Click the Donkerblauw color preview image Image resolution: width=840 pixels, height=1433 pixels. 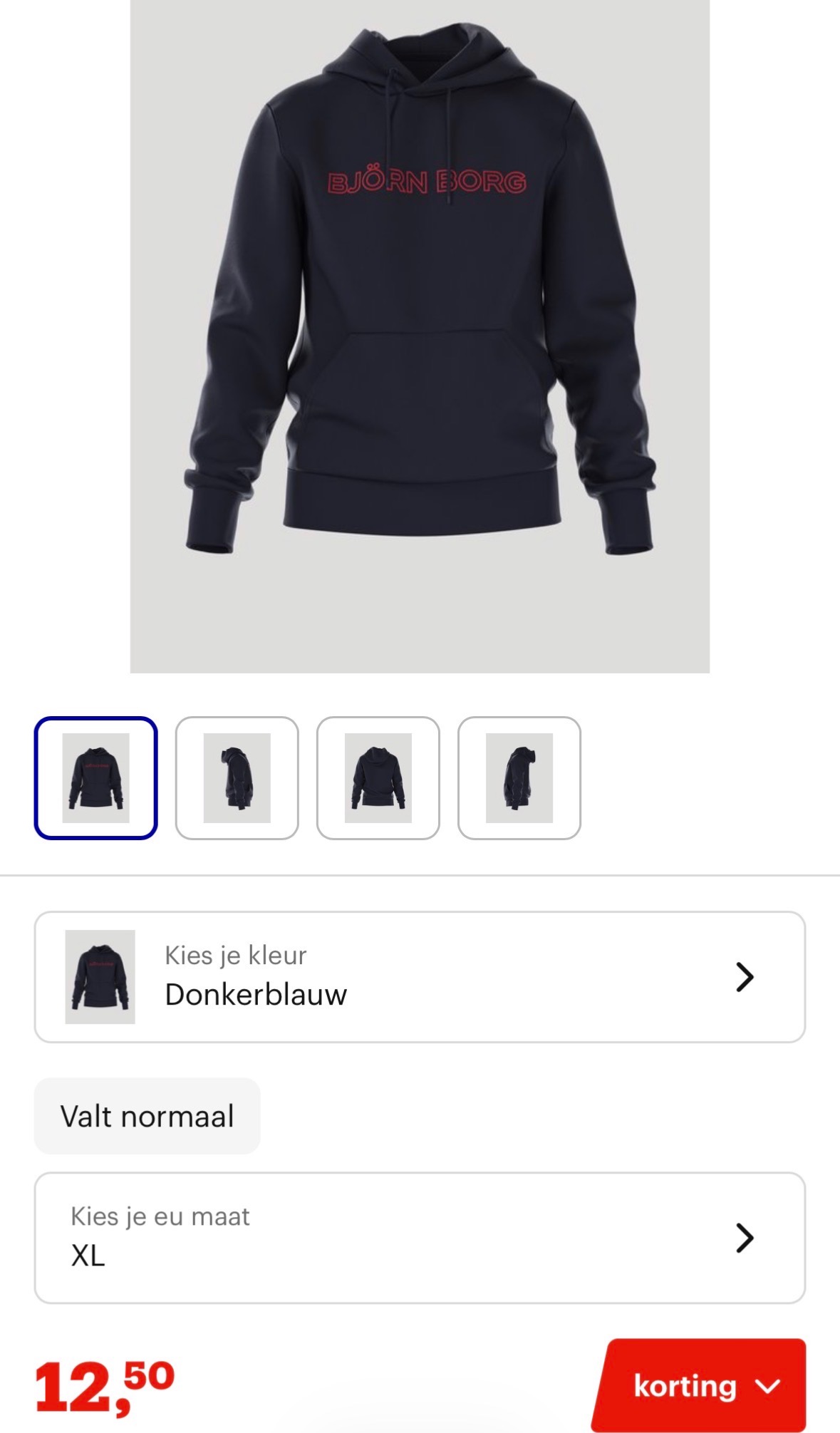[x=99, y=979]
